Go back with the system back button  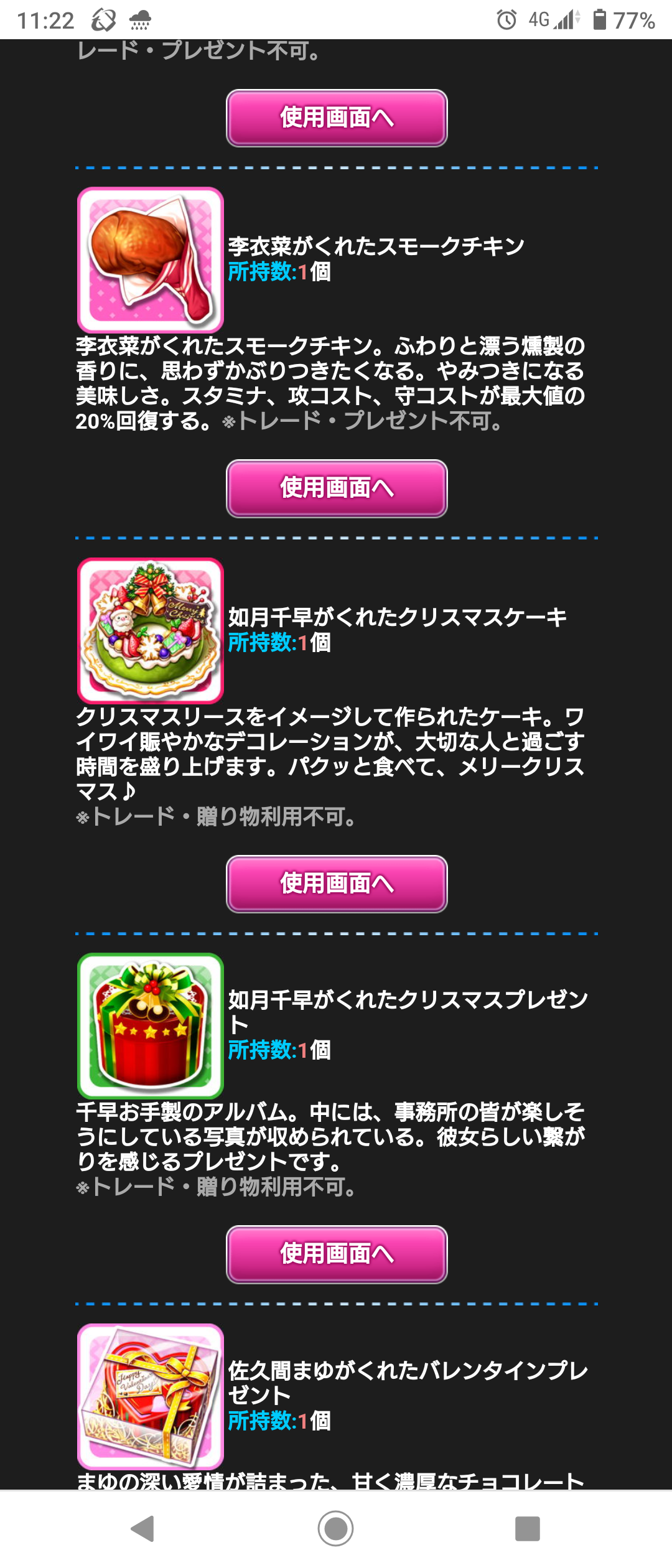143,1528
